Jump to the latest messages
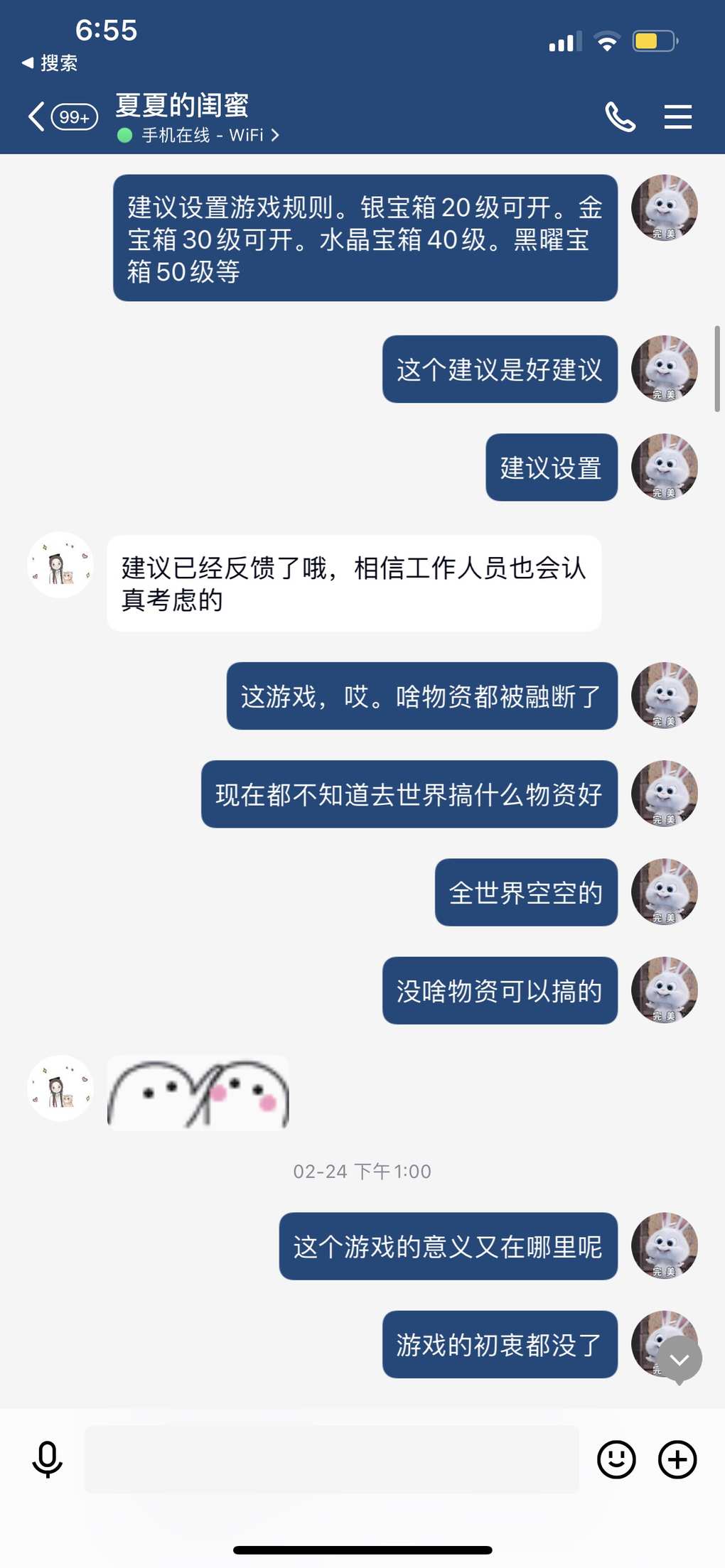The height and width of the screenshot is (1568, 725). click(680, 1359)
